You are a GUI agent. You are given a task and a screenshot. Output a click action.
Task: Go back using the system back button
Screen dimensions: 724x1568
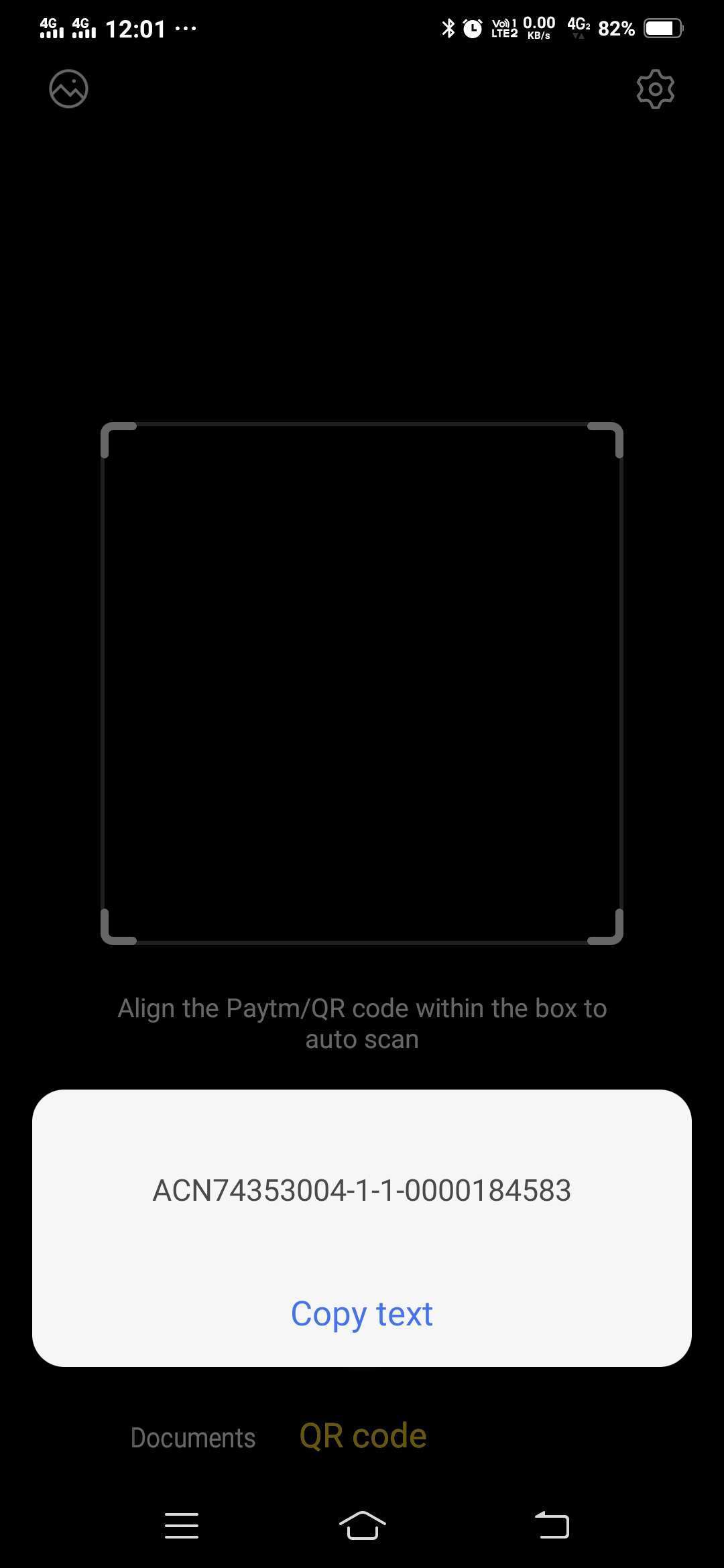[551, 1524]
